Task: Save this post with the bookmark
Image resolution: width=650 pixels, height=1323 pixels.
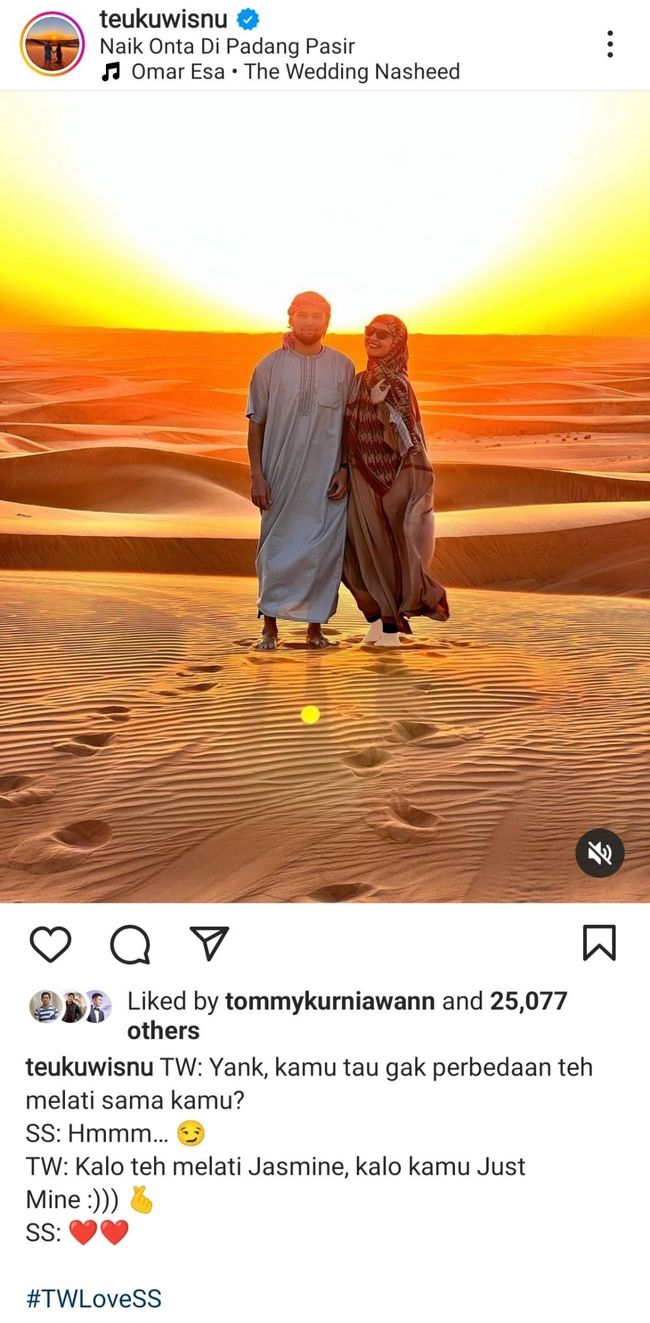Action: [x=599, y=943]
